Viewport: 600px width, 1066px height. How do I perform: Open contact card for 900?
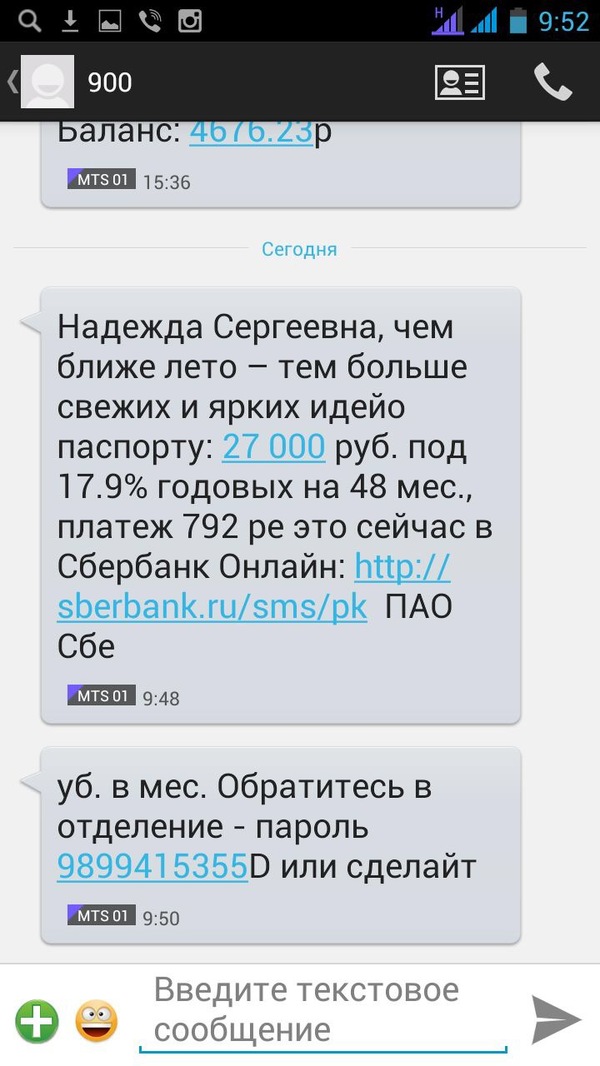tap(459, 82)
